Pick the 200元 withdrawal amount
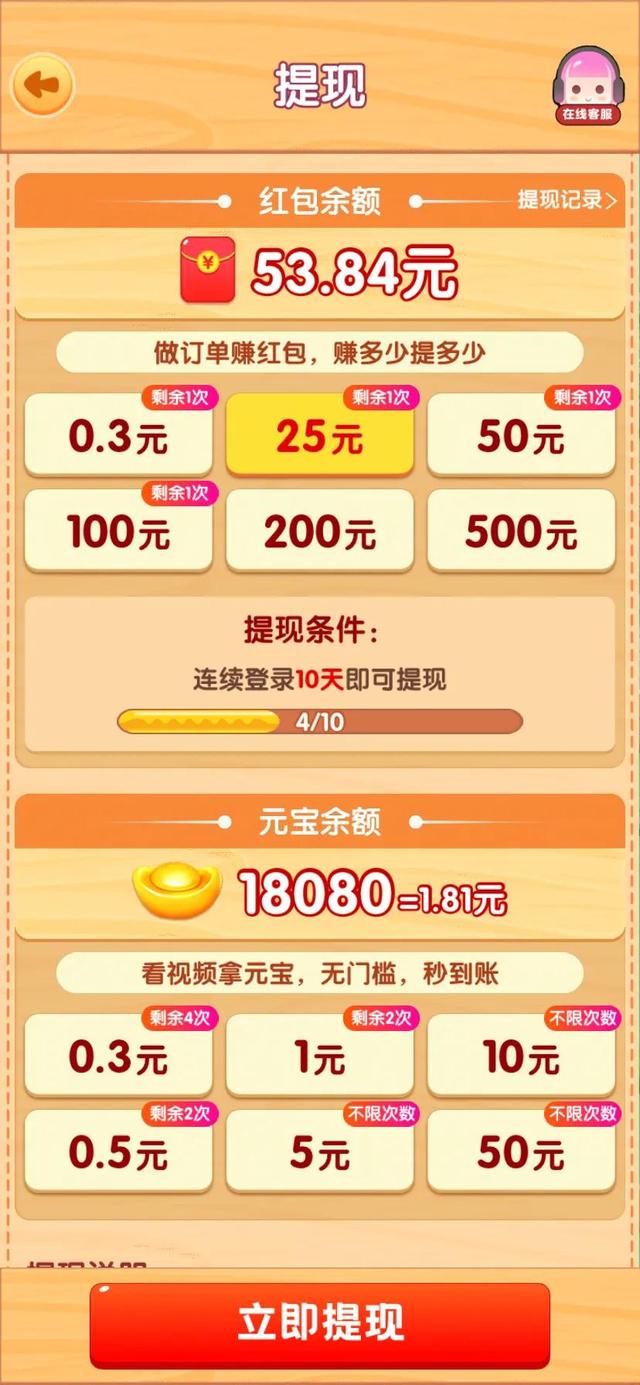The height and width of the screenshot is (1385, 640). [x=319, y=532]
